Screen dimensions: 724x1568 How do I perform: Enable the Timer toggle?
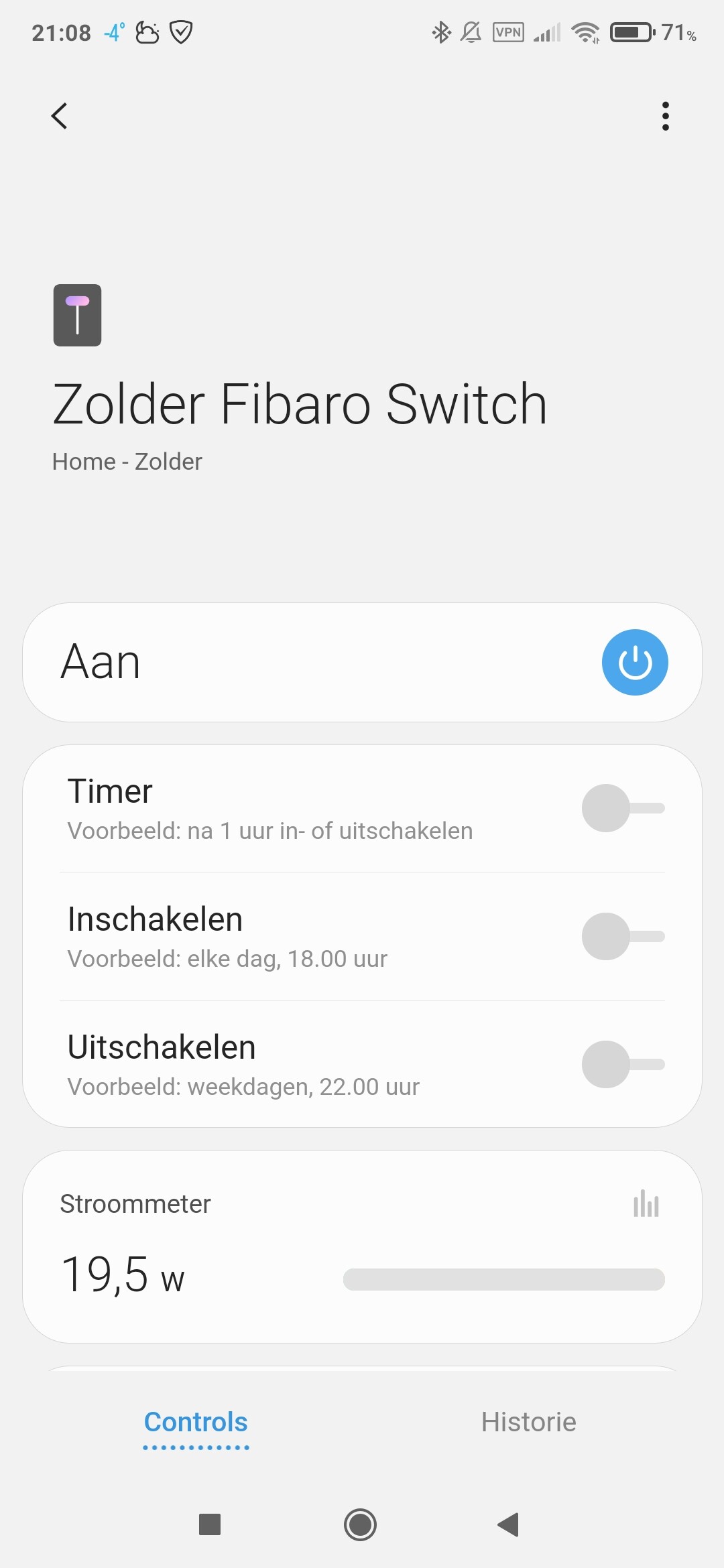622,808
